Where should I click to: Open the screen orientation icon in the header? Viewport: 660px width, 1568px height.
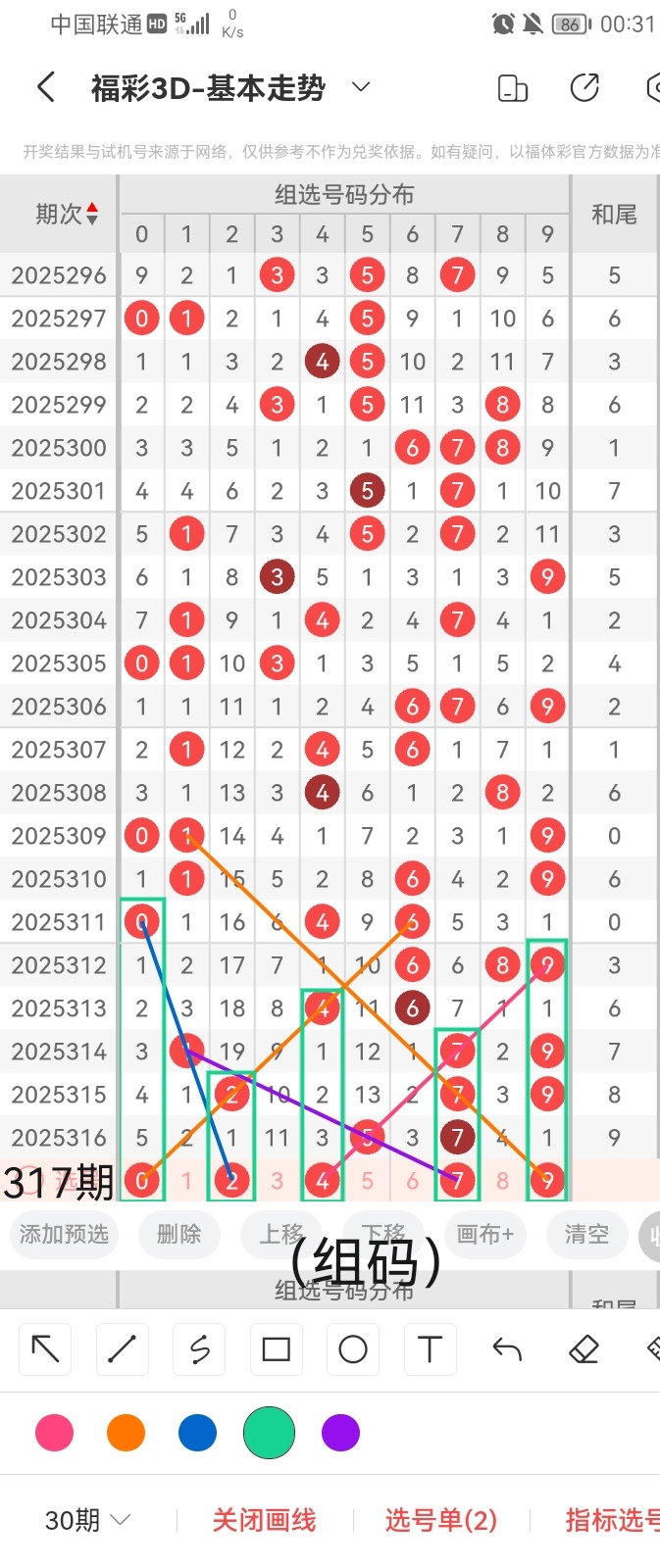pyautogui.click(x=513, y=88)
